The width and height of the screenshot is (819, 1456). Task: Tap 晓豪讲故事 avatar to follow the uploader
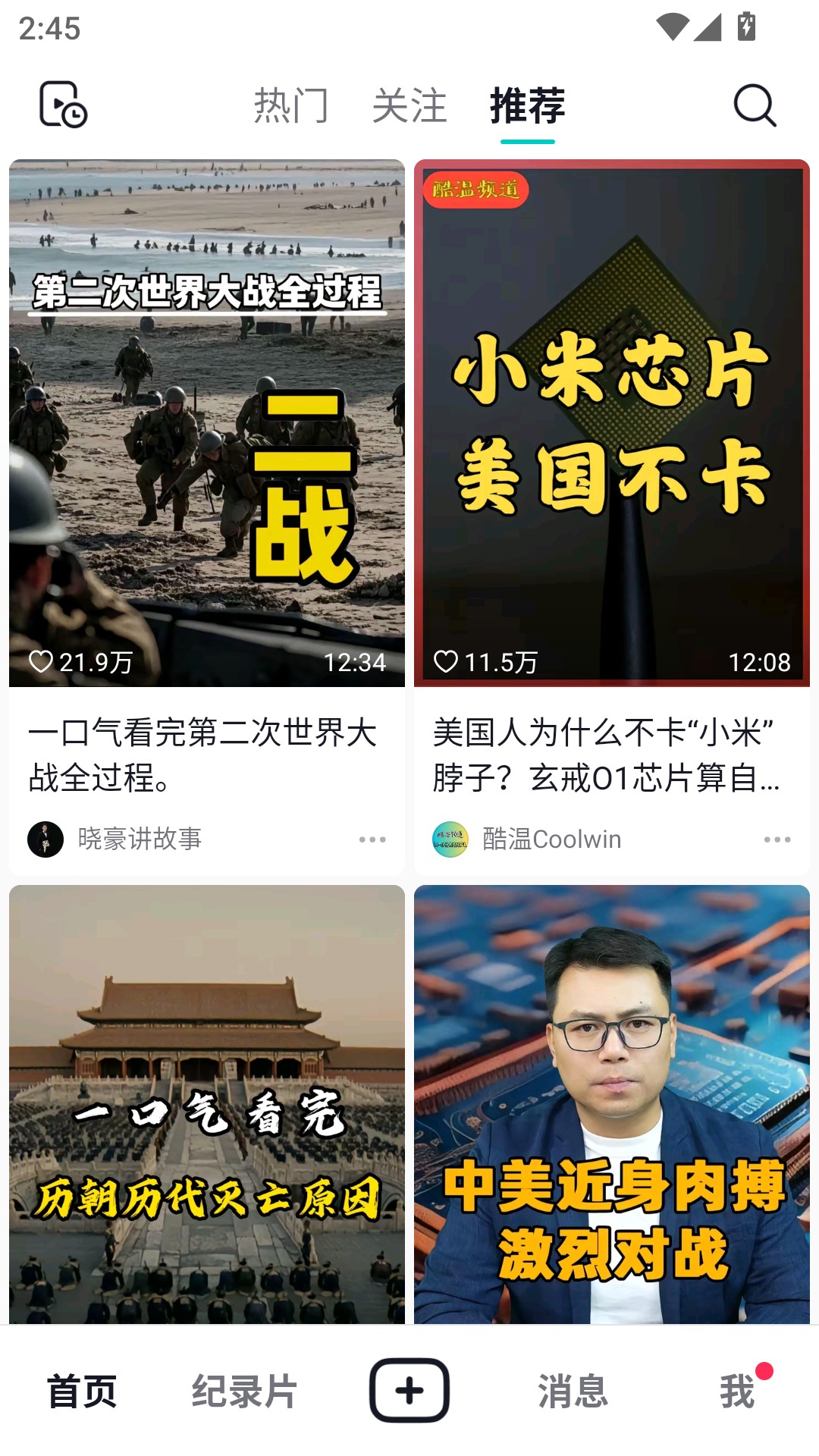point(47,838)
